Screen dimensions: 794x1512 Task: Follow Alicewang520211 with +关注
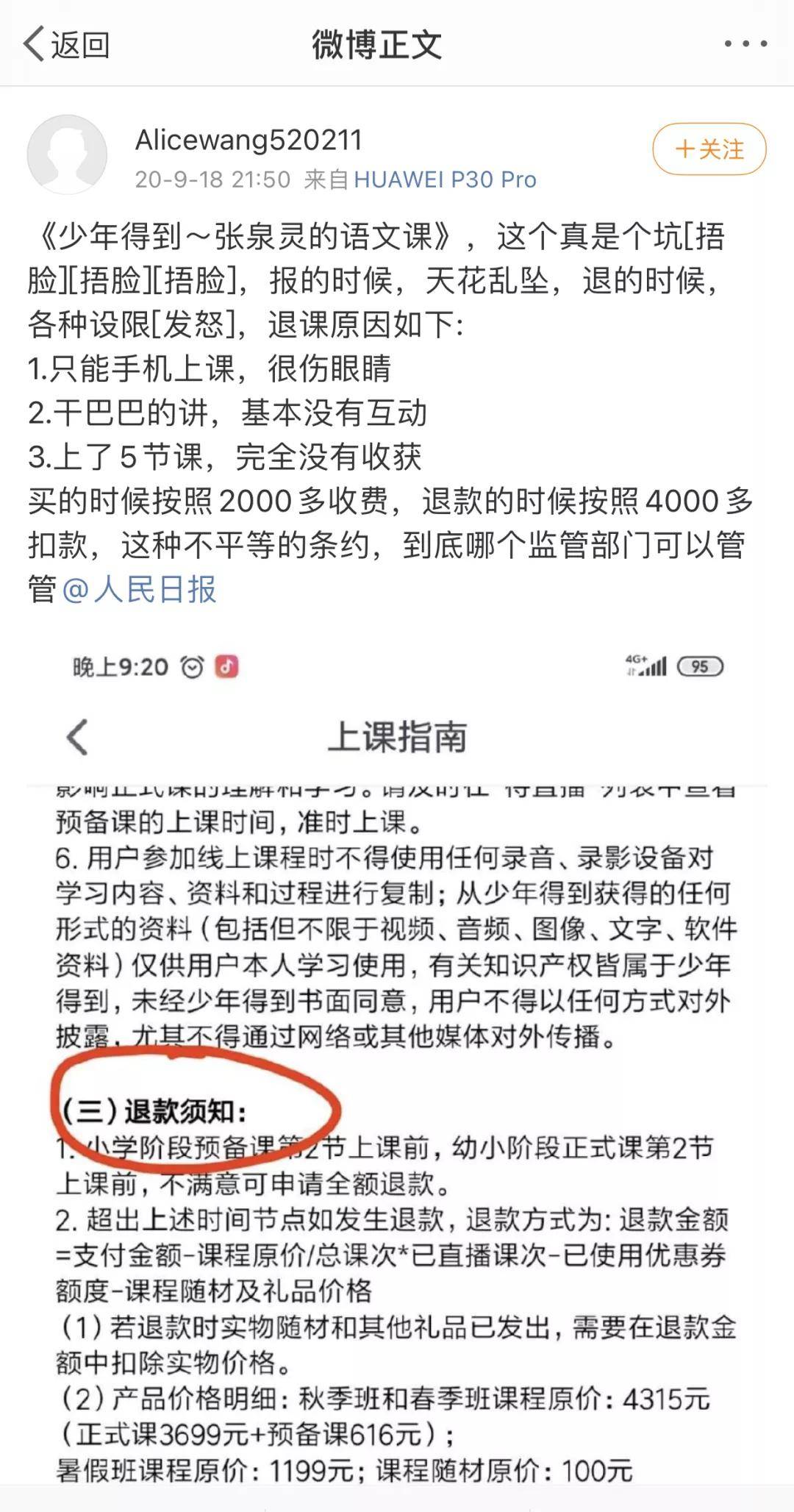coord(709,149)
